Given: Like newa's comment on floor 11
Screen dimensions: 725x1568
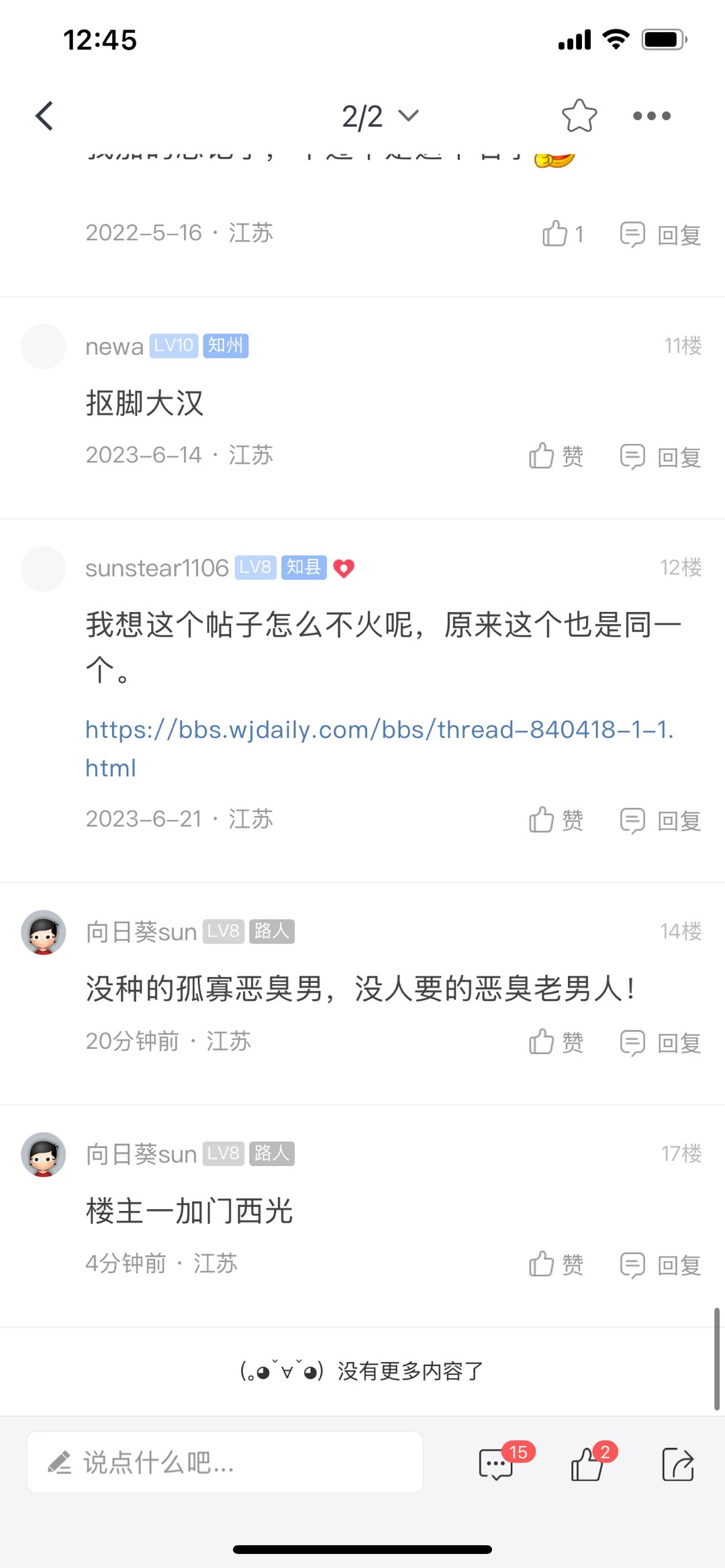Looking at the screenshot, I should click(556, 456).
